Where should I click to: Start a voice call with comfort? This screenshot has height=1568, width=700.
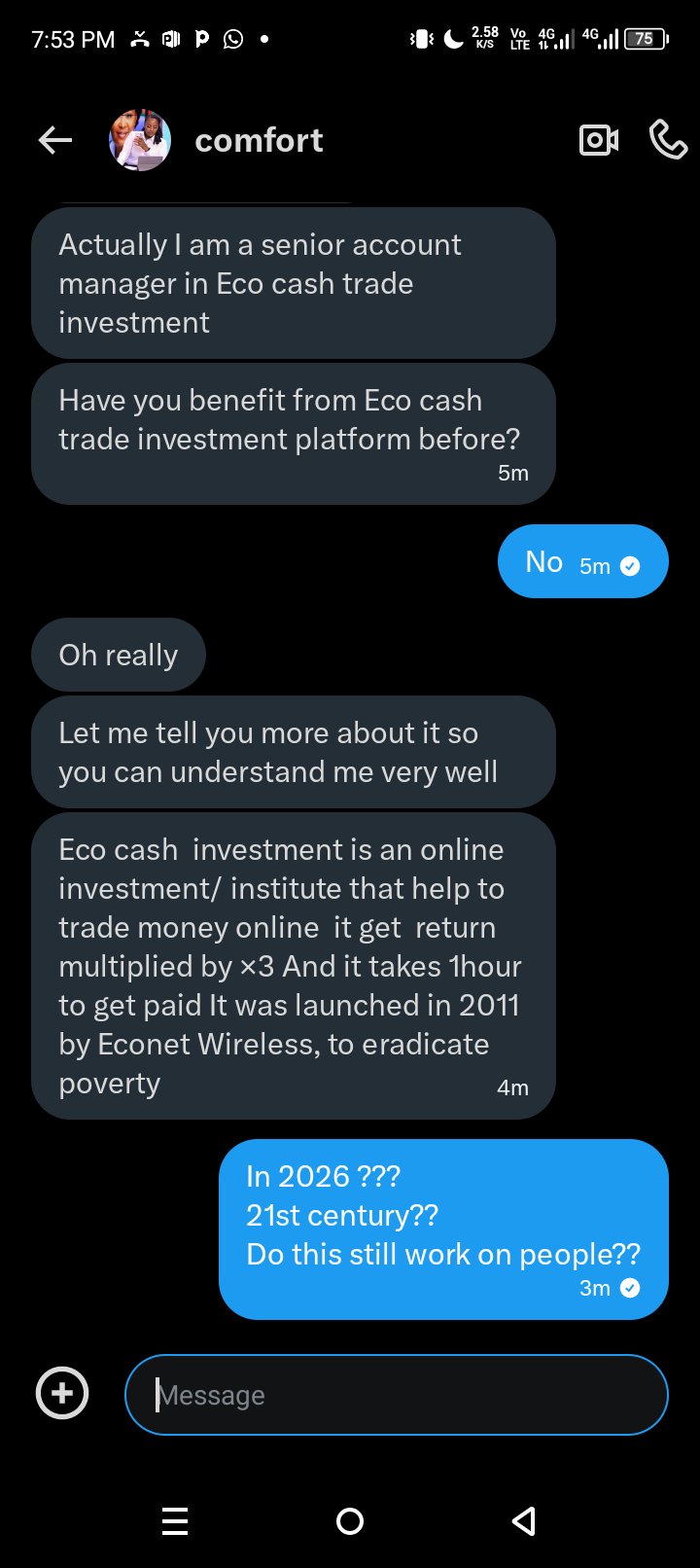[x=668, y=141]
